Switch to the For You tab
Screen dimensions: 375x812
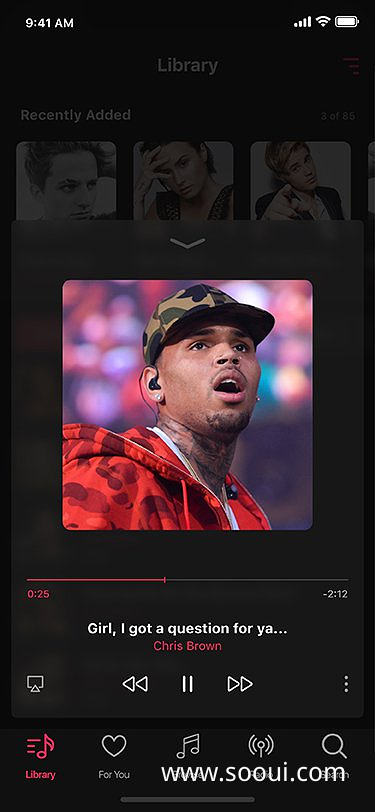pyautogui.click(x=114, y=756)
